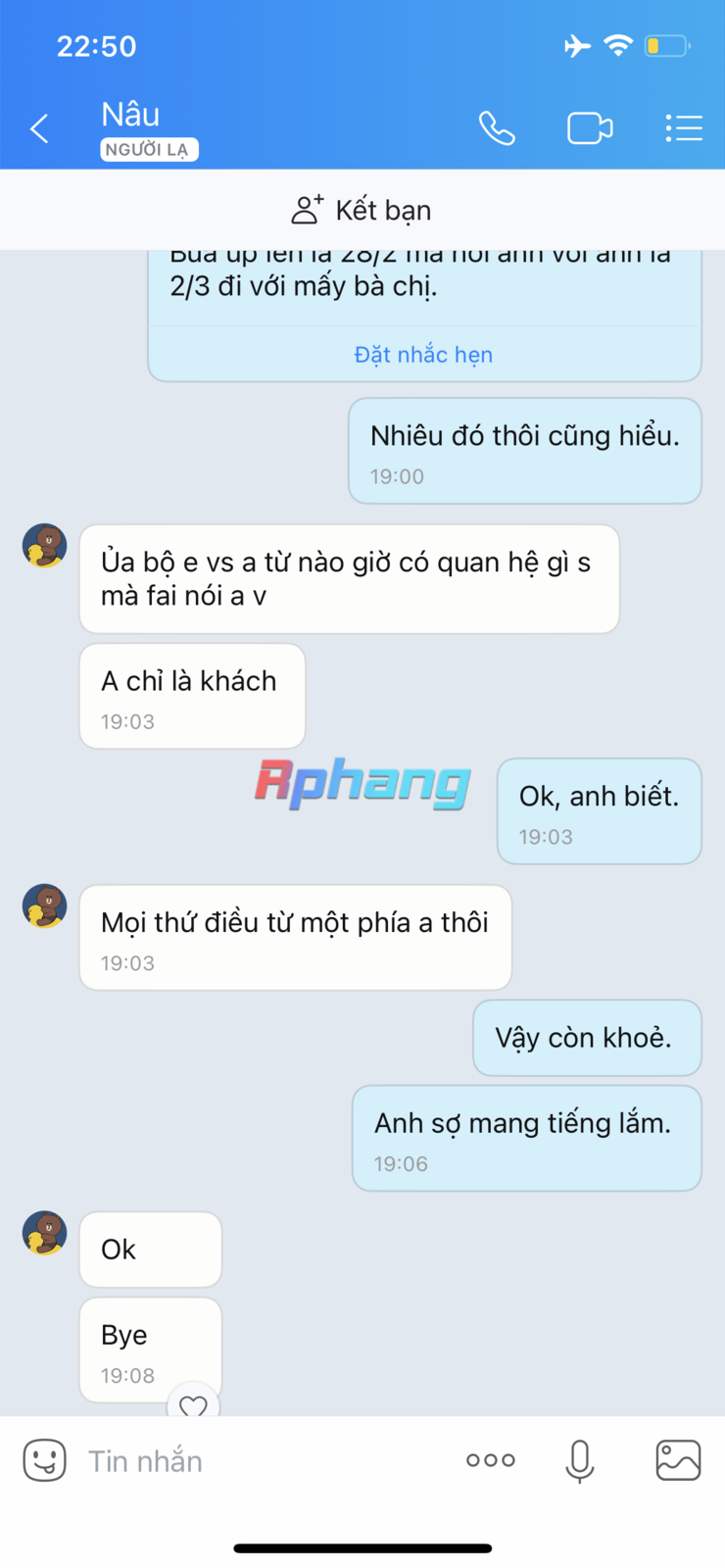Tap the Đặt nhắc hẹn link
725x1568 pixels.
click(423, 355)
